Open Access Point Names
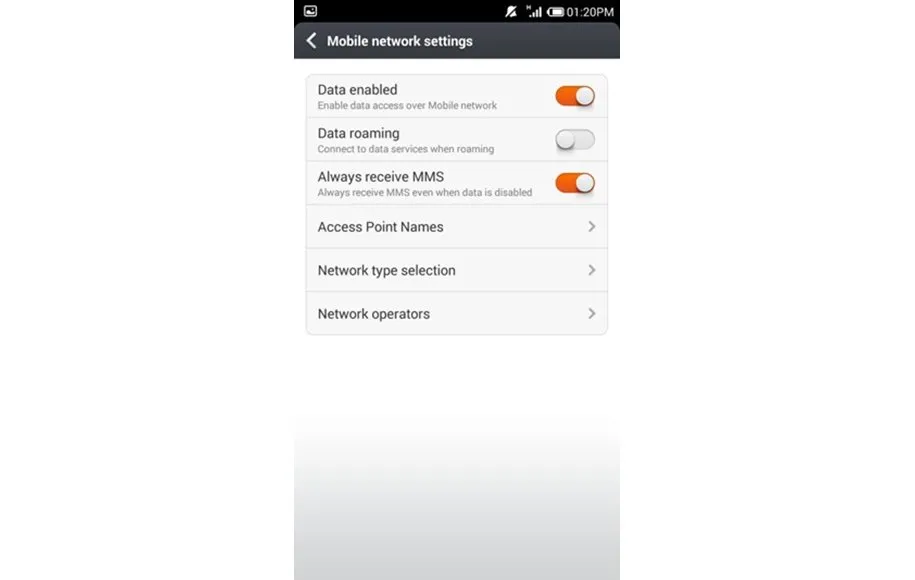Screen dimensions: 915x580 tap(456, 227)
